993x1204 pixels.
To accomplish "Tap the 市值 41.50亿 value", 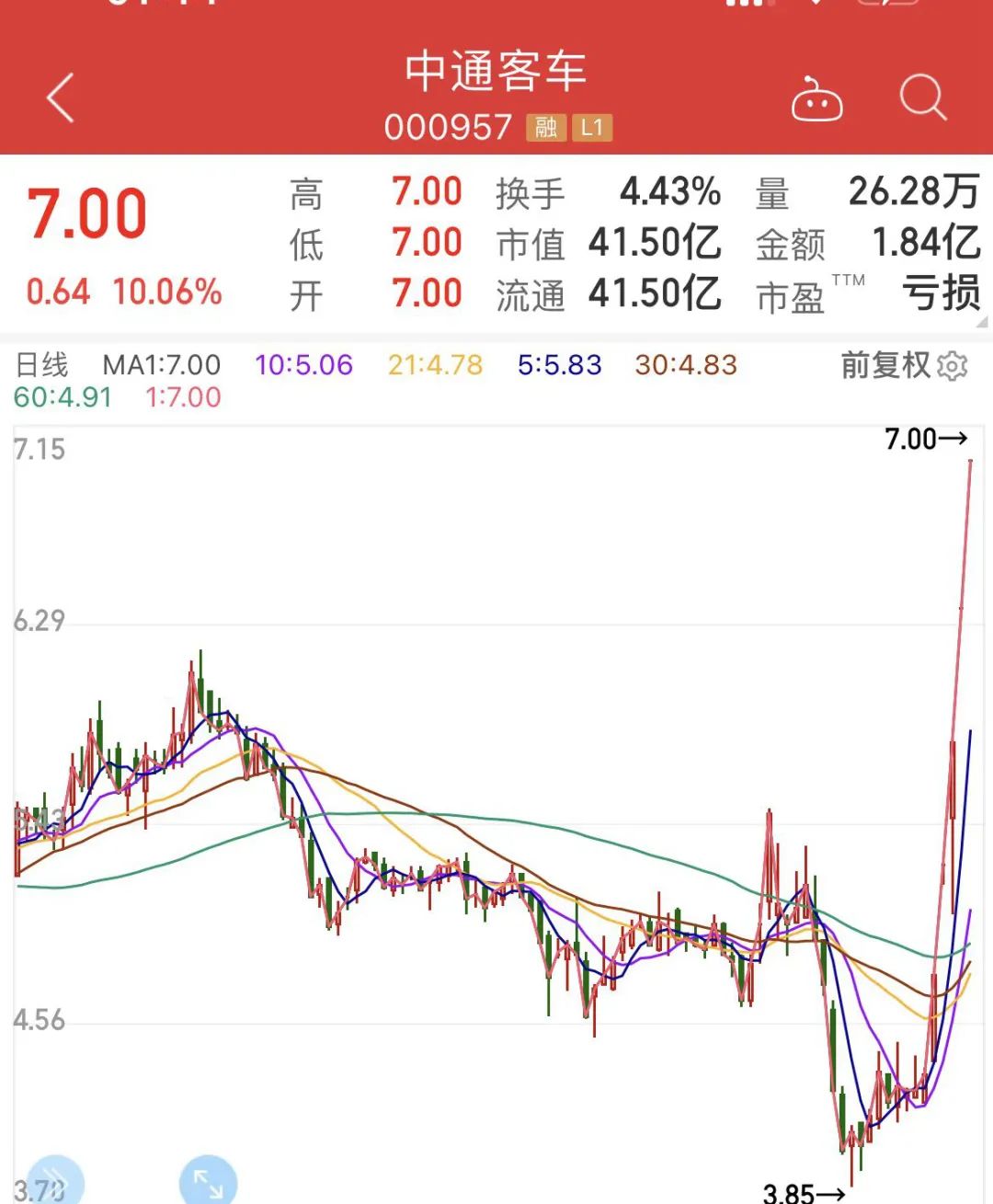I will click(655, 244).
